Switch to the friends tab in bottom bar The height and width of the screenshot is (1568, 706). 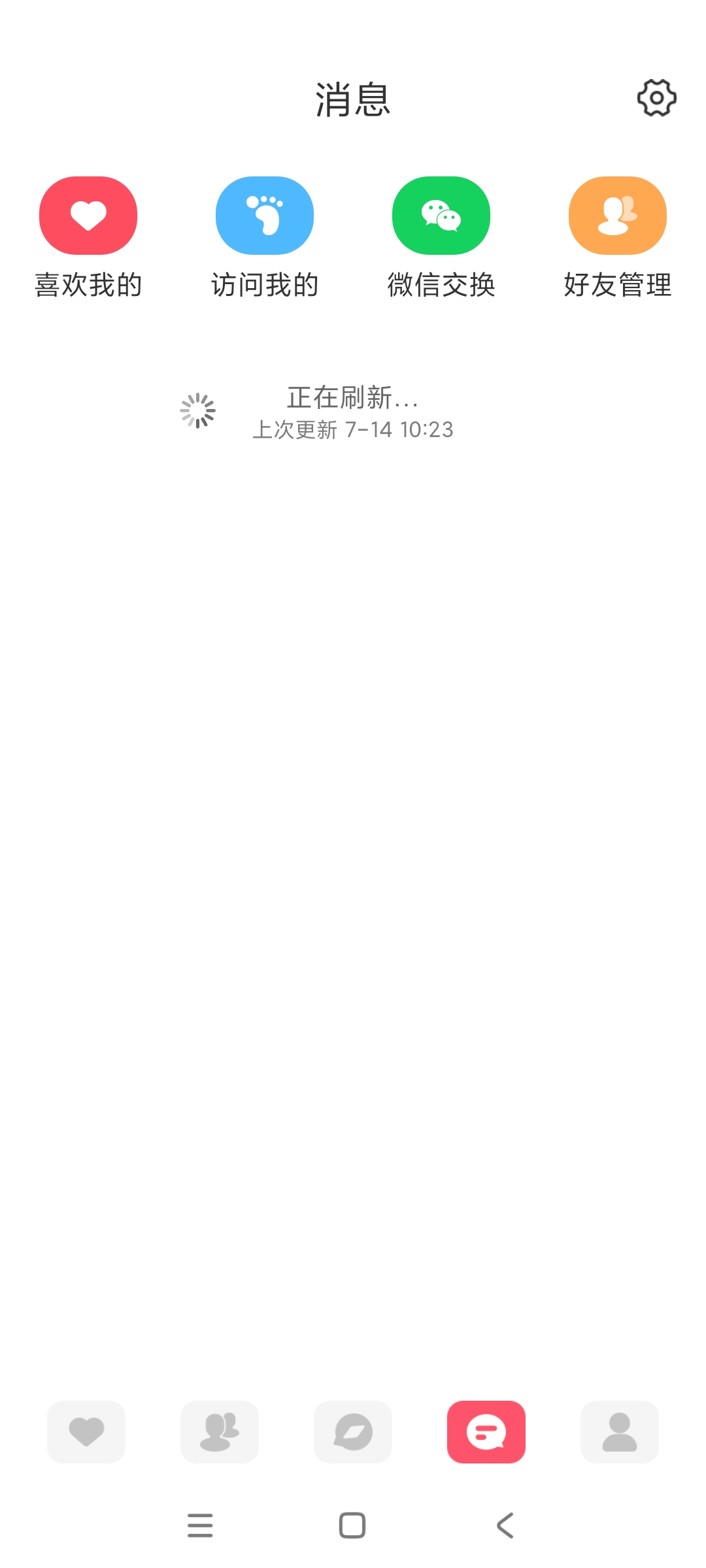pos(220,1431)
